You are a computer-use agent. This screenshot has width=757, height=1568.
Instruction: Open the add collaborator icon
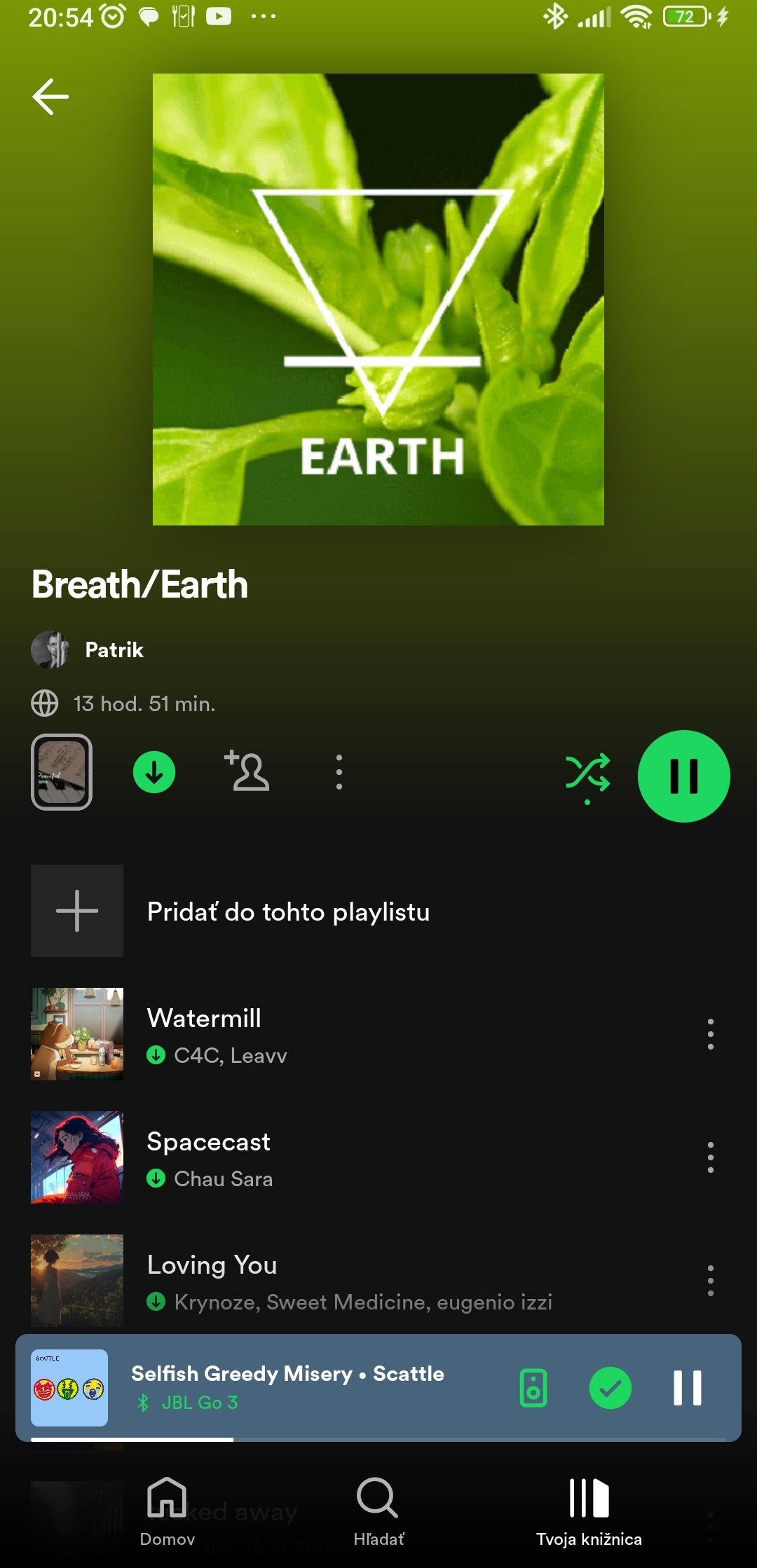[247, 773]
